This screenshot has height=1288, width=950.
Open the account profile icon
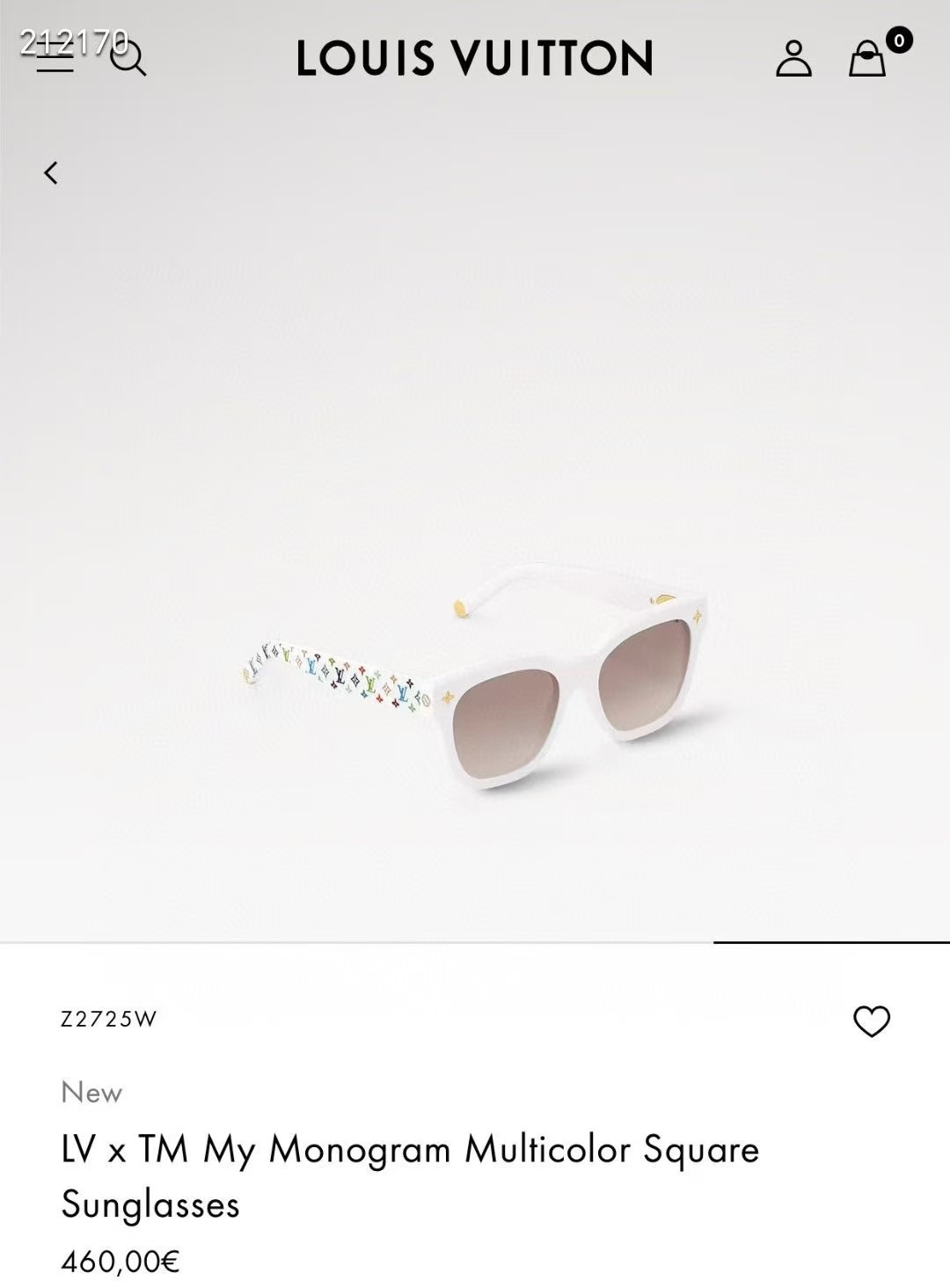pyautogui.click(x=793, y=59)
